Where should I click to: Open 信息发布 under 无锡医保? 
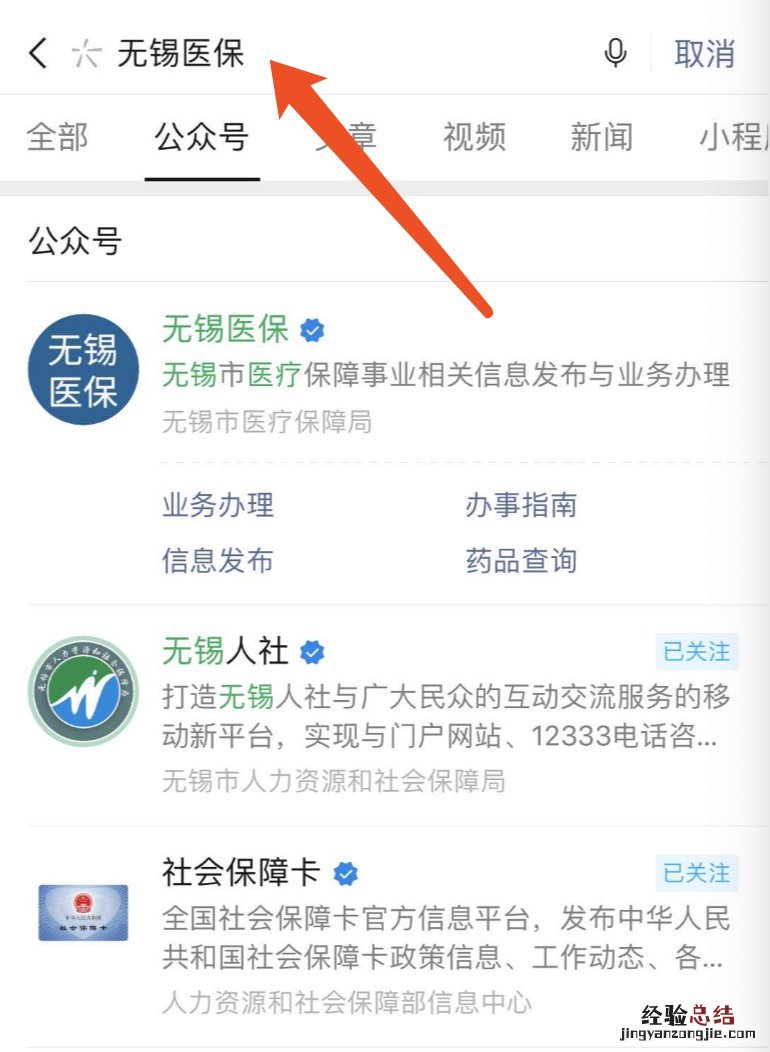[218, 560]
